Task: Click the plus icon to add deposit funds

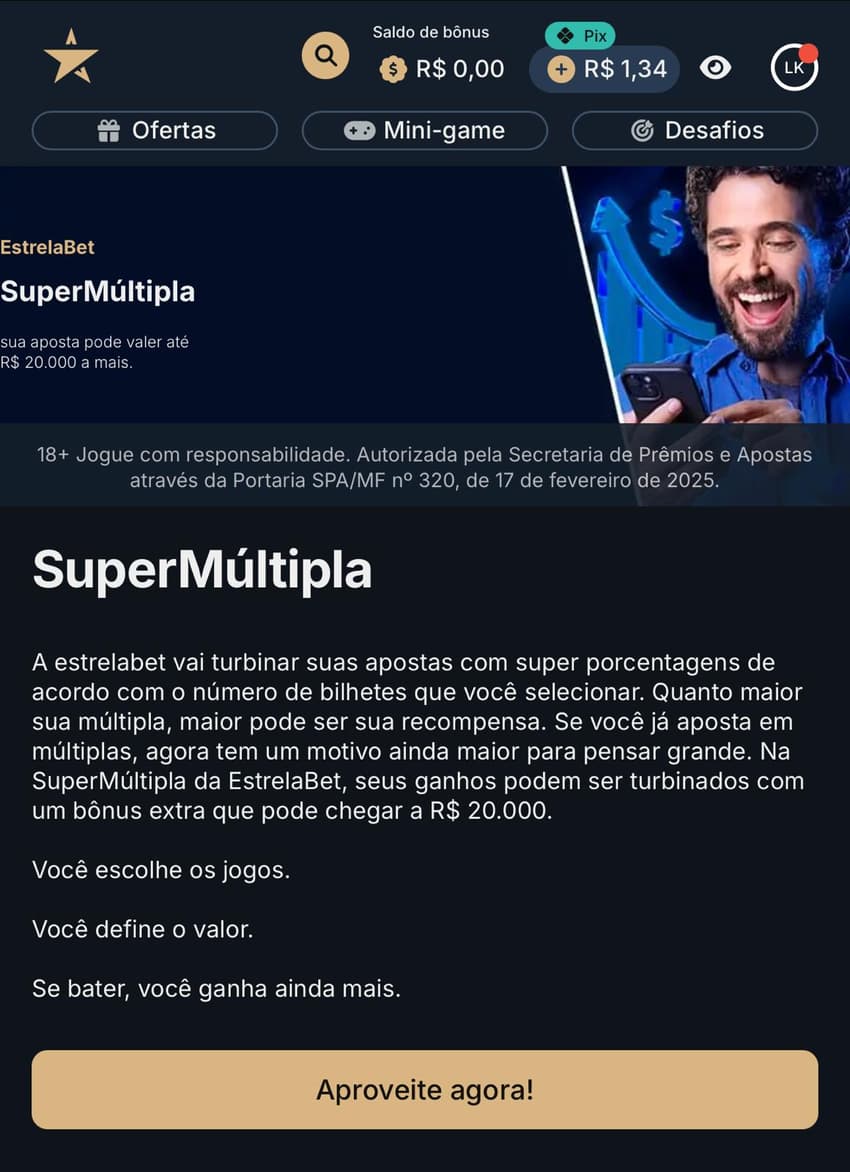Action: pyautogui.click(x=564, y=70)
